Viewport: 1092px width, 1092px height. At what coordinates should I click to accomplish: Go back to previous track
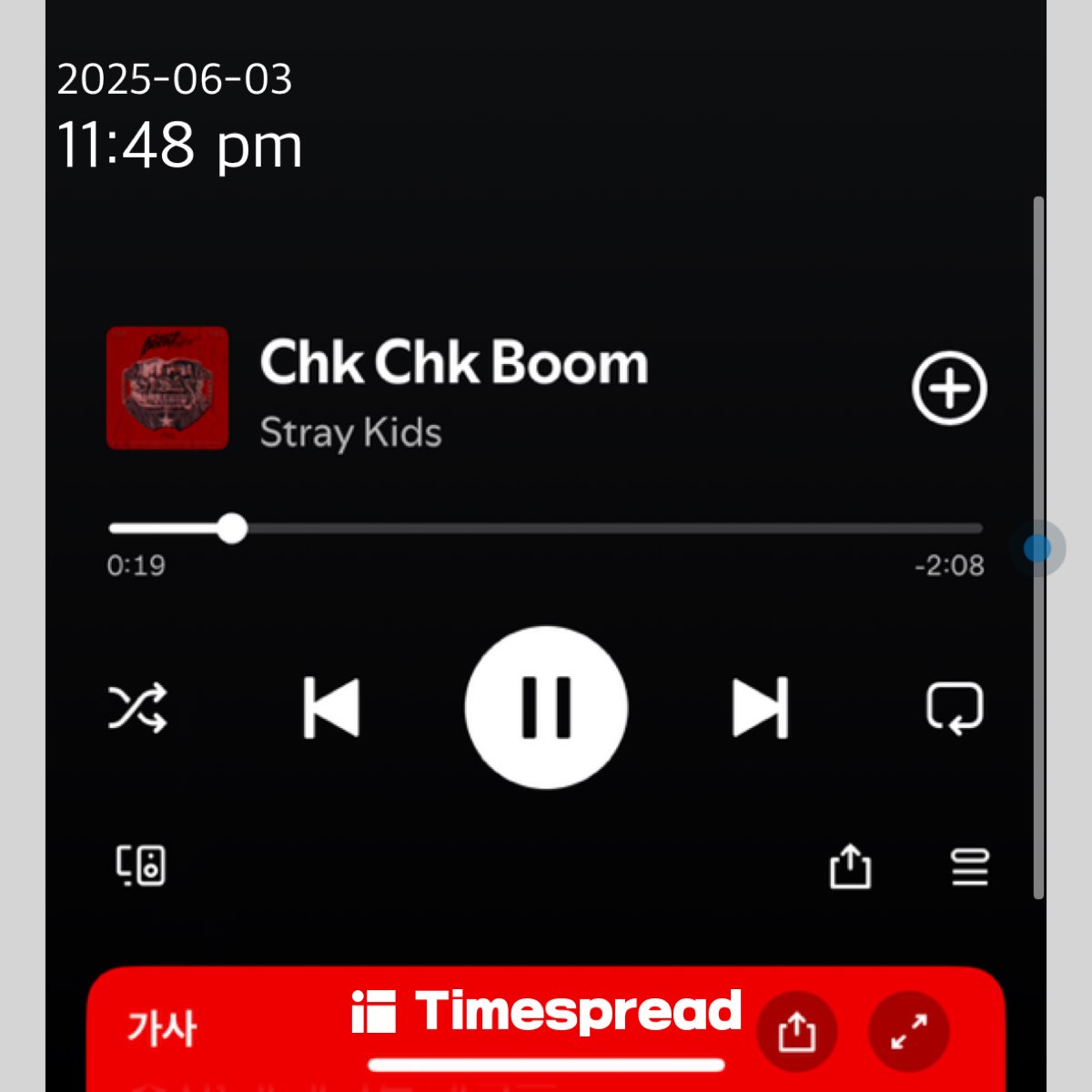point(331,707)
